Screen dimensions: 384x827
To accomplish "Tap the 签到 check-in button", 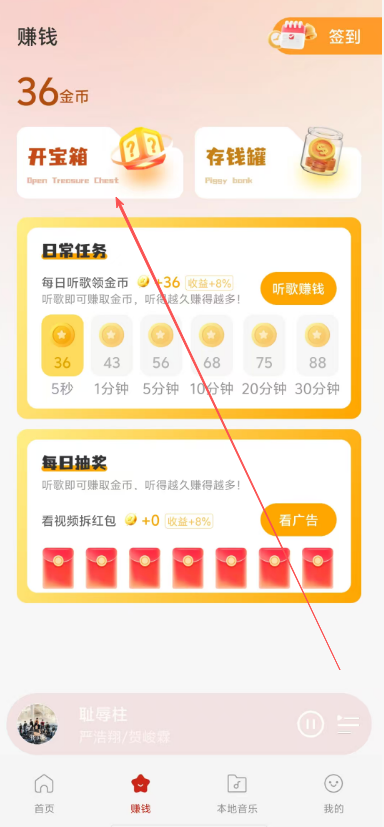I will [327, 36].
